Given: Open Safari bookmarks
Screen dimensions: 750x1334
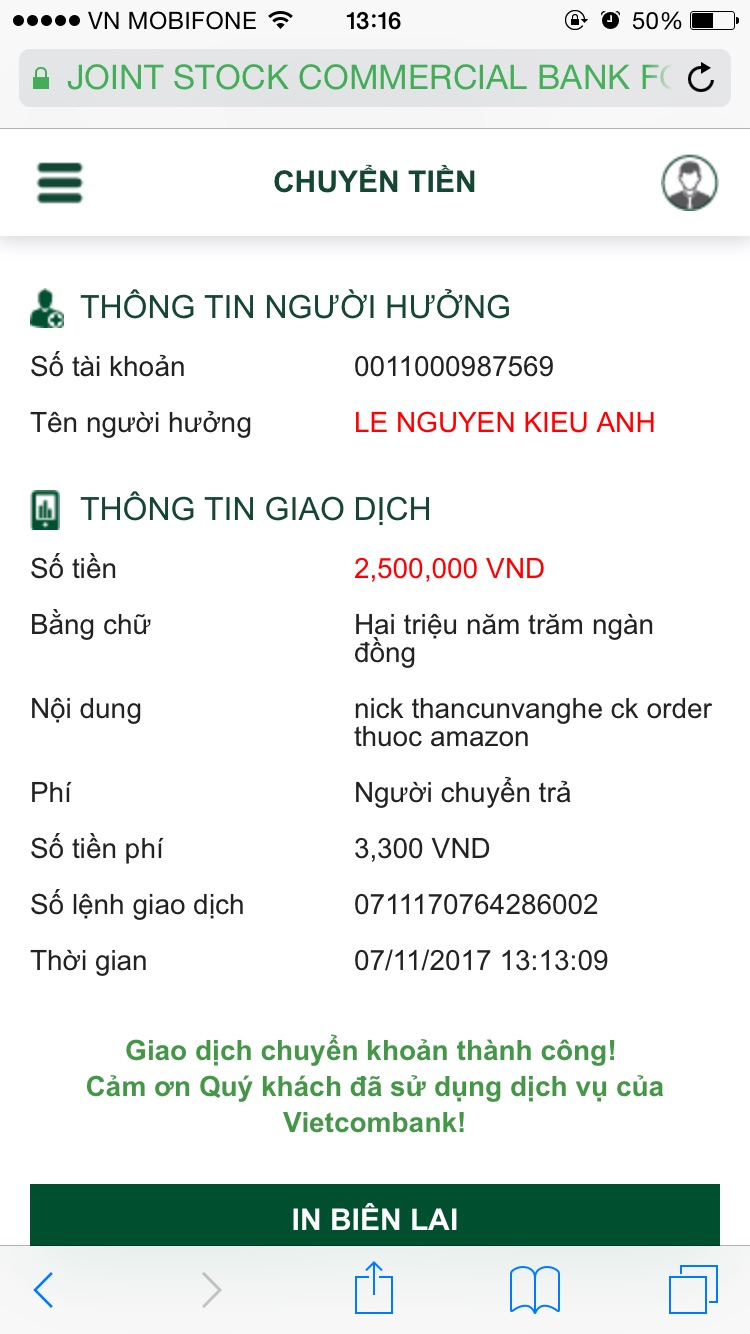Looking at the screenshot, I should (x=535, y=1290).
